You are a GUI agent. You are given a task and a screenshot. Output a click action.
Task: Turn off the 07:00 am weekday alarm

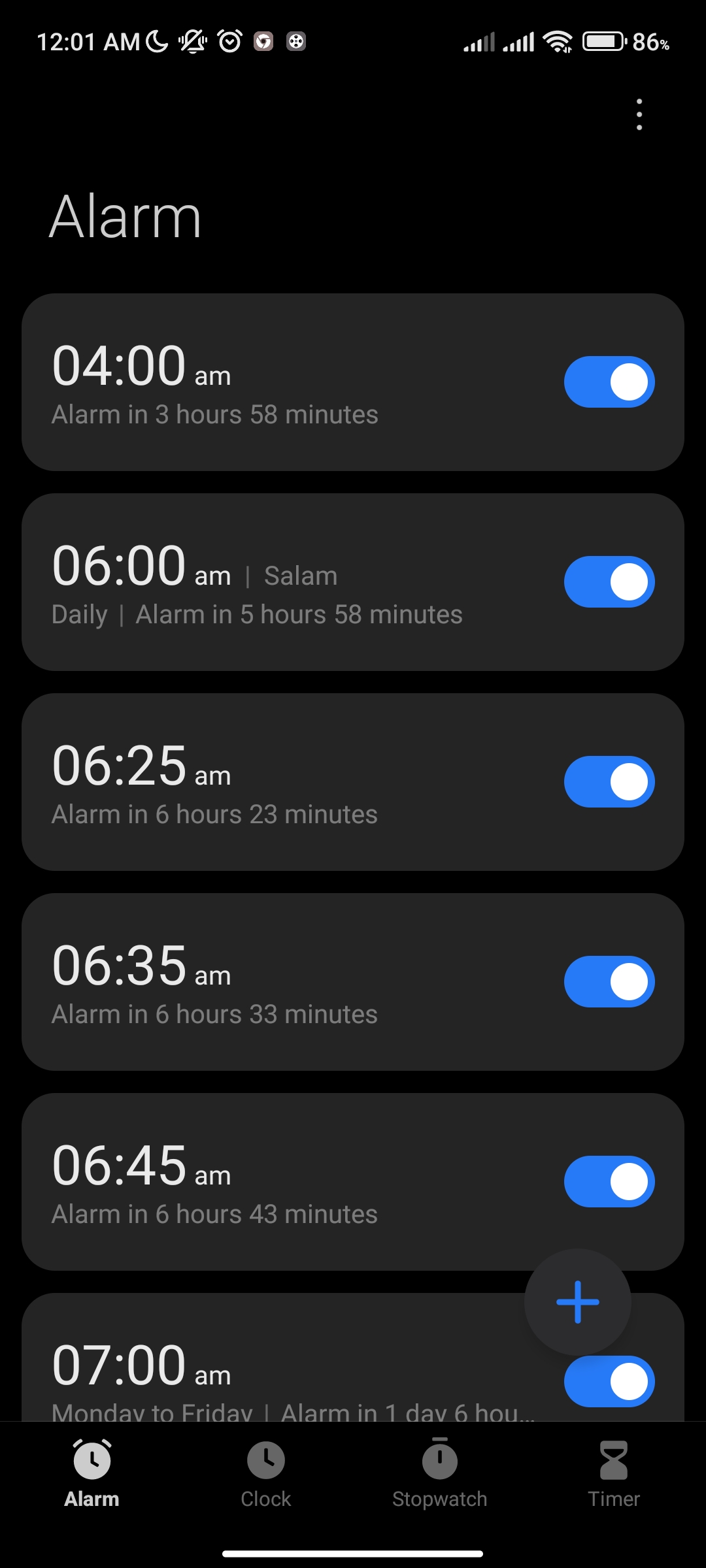click(x=609, y=1381)
